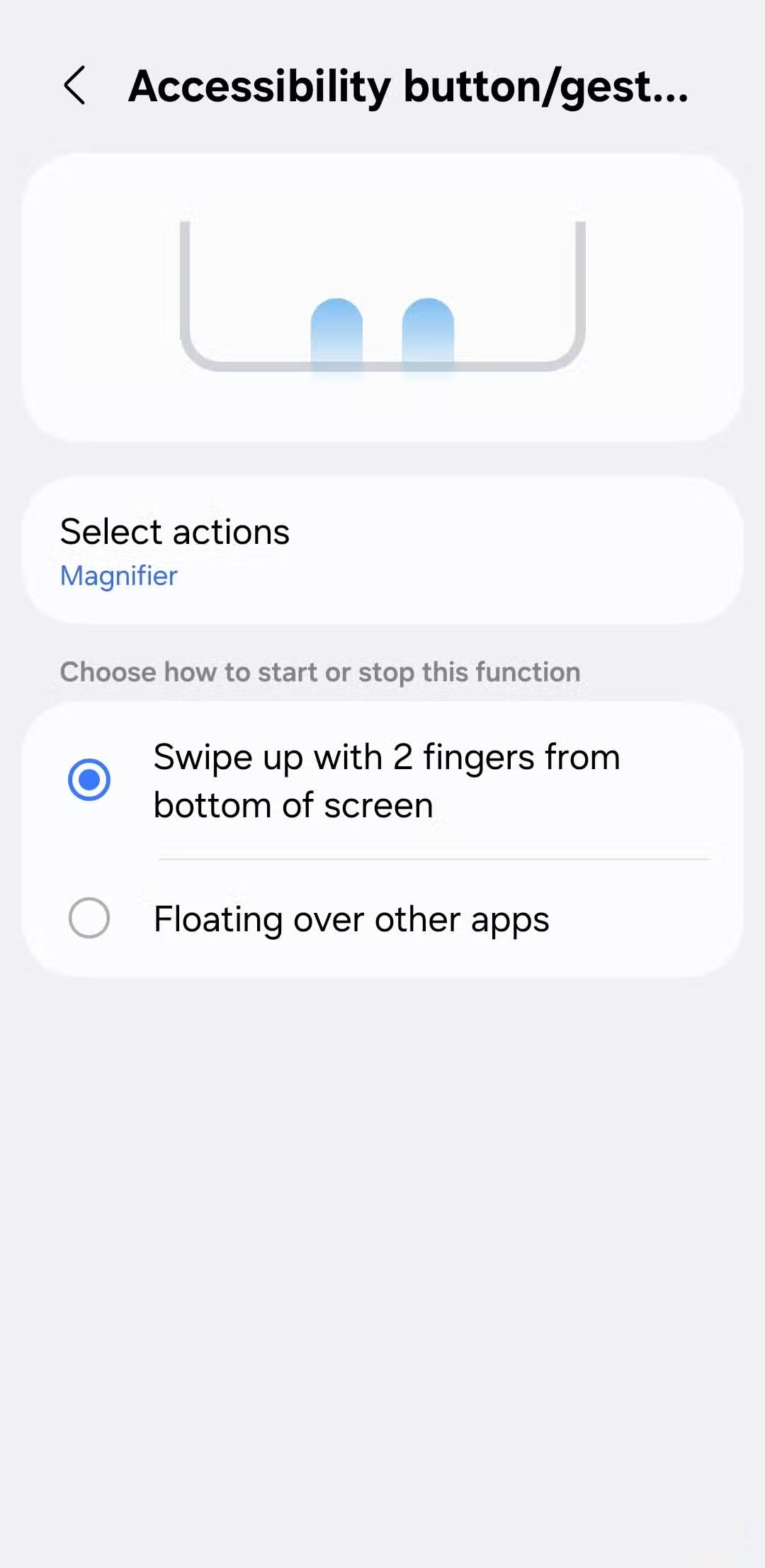Tap the section header about starting this function
Viewport: 765px width, 1568px height.
tap(320, 671)
